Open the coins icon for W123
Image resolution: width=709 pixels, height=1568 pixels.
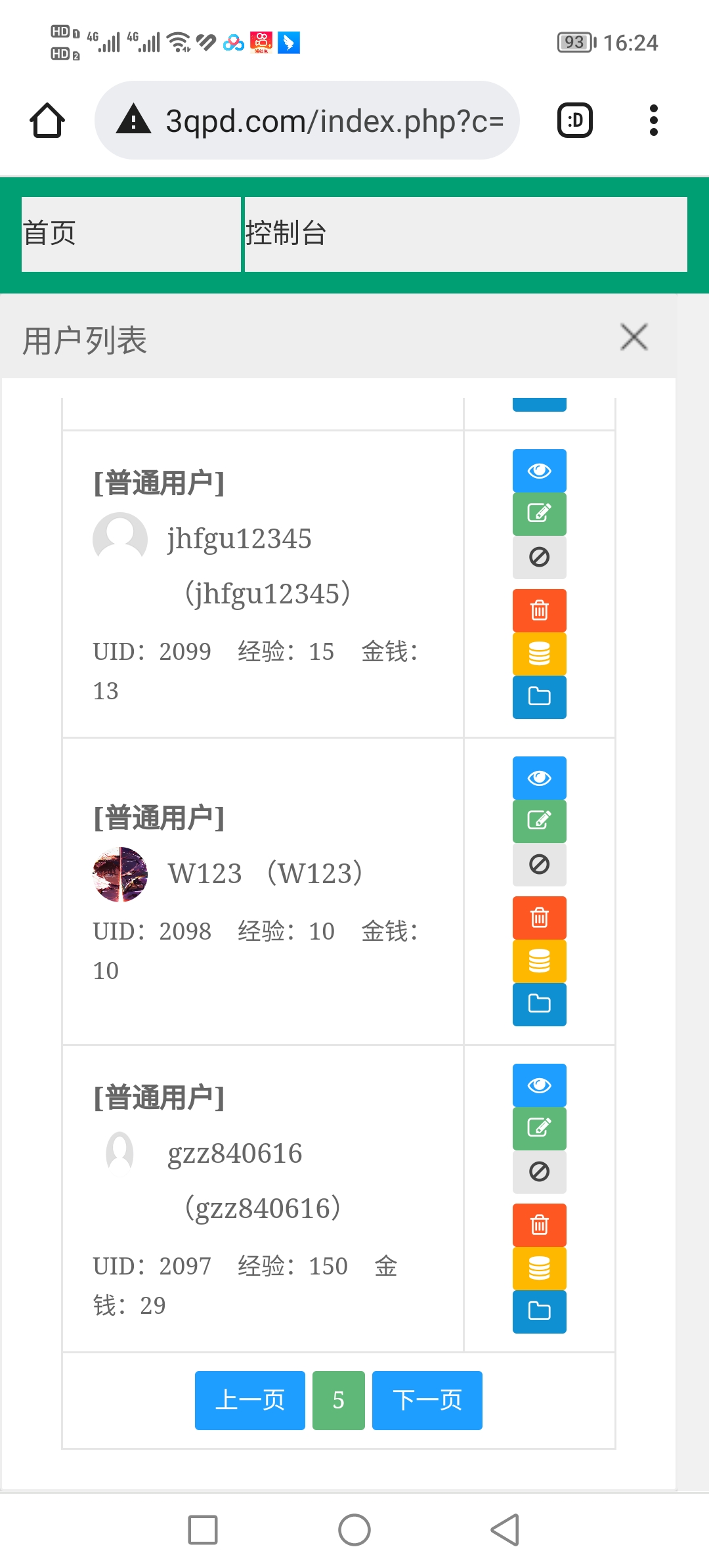[540, 961]
